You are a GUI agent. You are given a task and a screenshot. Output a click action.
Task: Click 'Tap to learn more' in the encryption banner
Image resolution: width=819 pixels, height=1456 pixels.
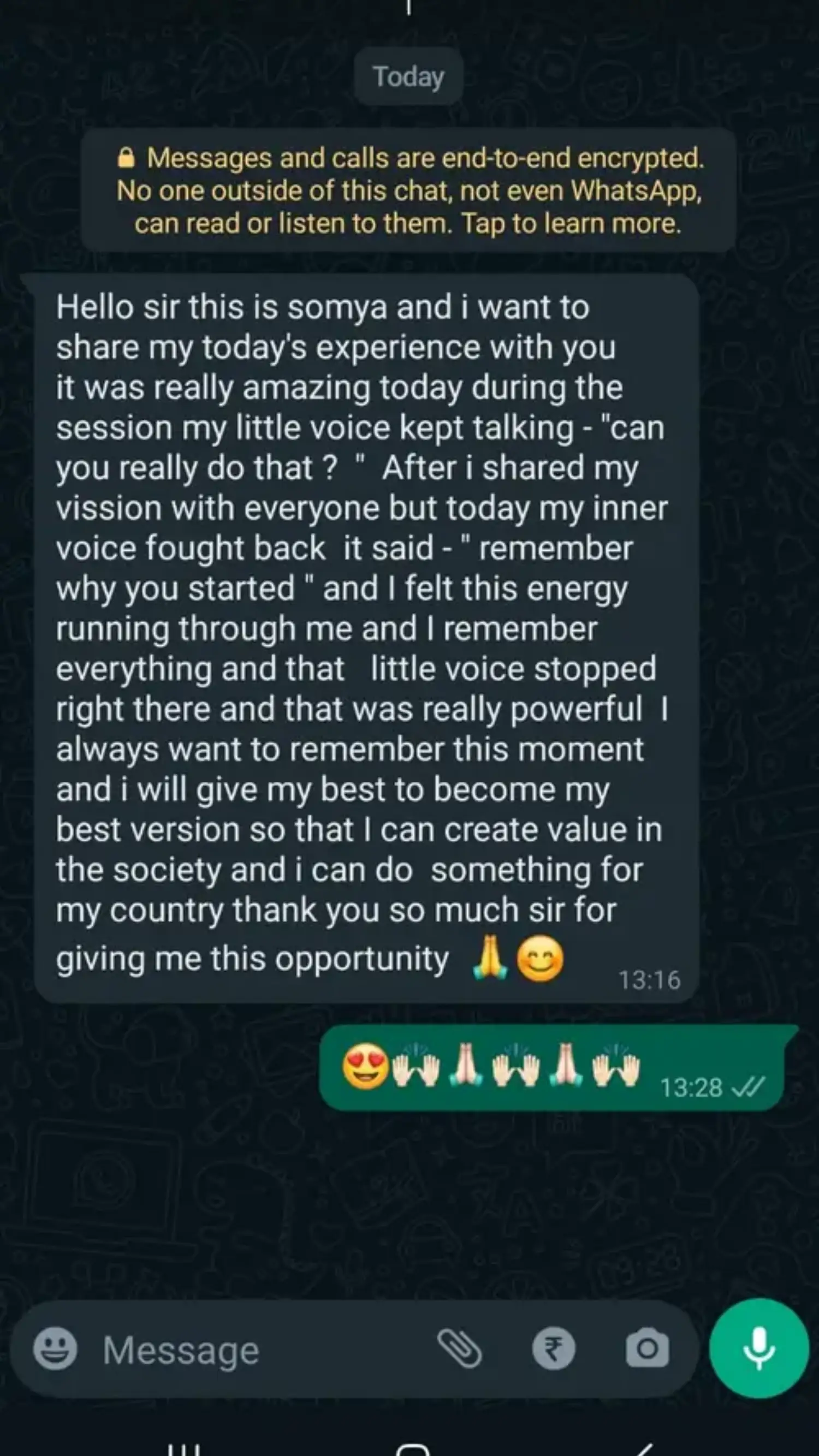pos(573,223)
